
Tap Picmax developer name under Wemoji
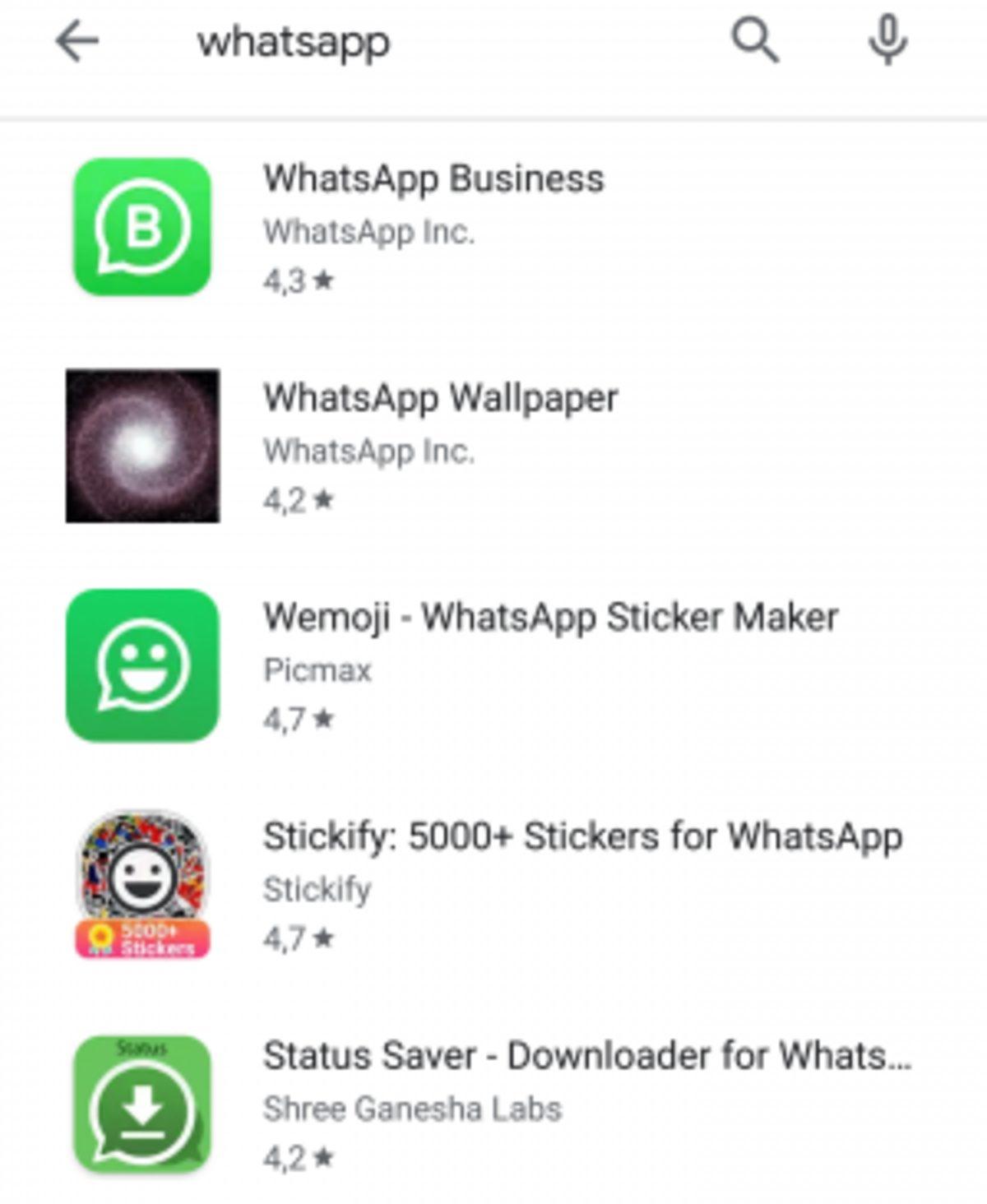[x=317, y=671]
